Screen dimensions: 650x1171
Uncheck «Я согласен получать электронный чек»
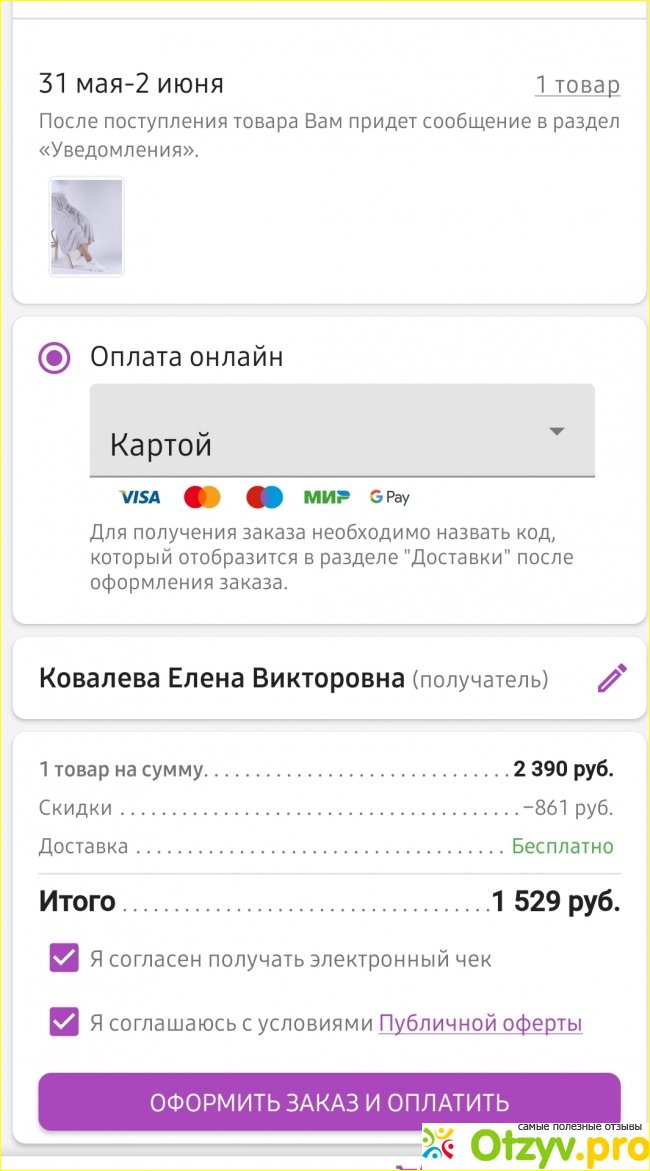pyautogui.click(x=64, y=959)
